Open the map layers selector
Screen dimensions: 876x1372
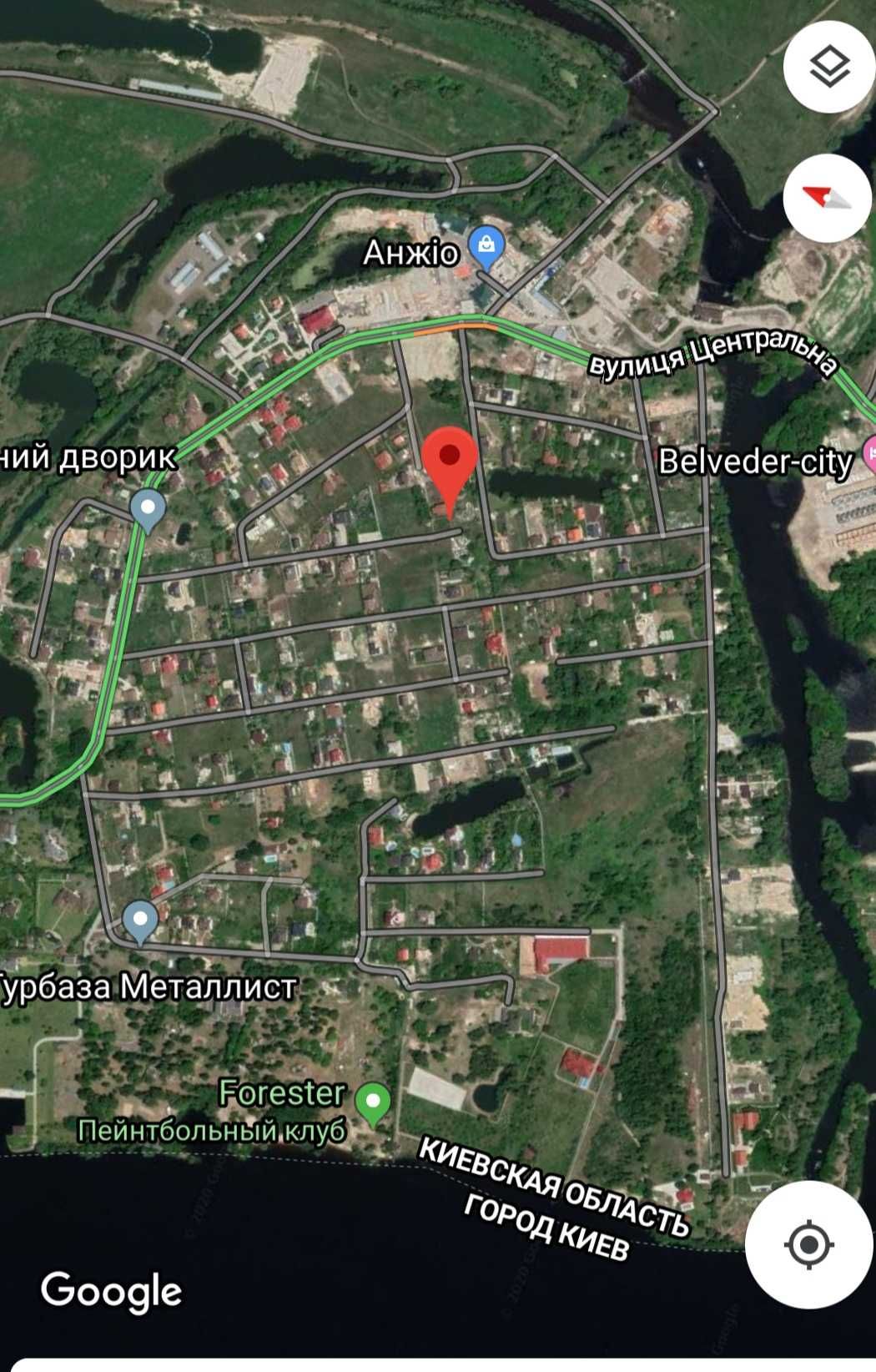coord(829,67)
